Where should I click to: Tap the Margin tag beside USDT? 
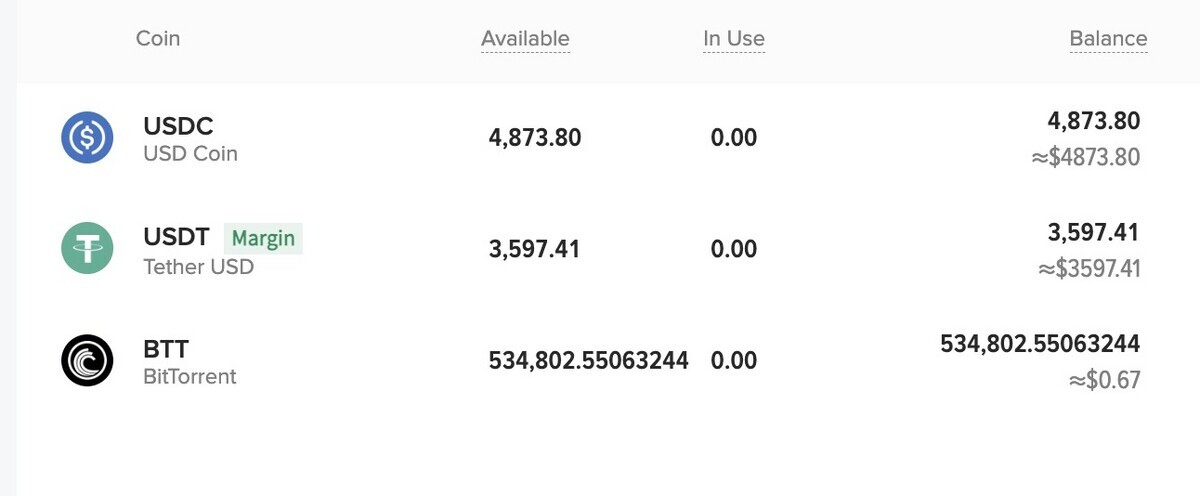[263, 238]
